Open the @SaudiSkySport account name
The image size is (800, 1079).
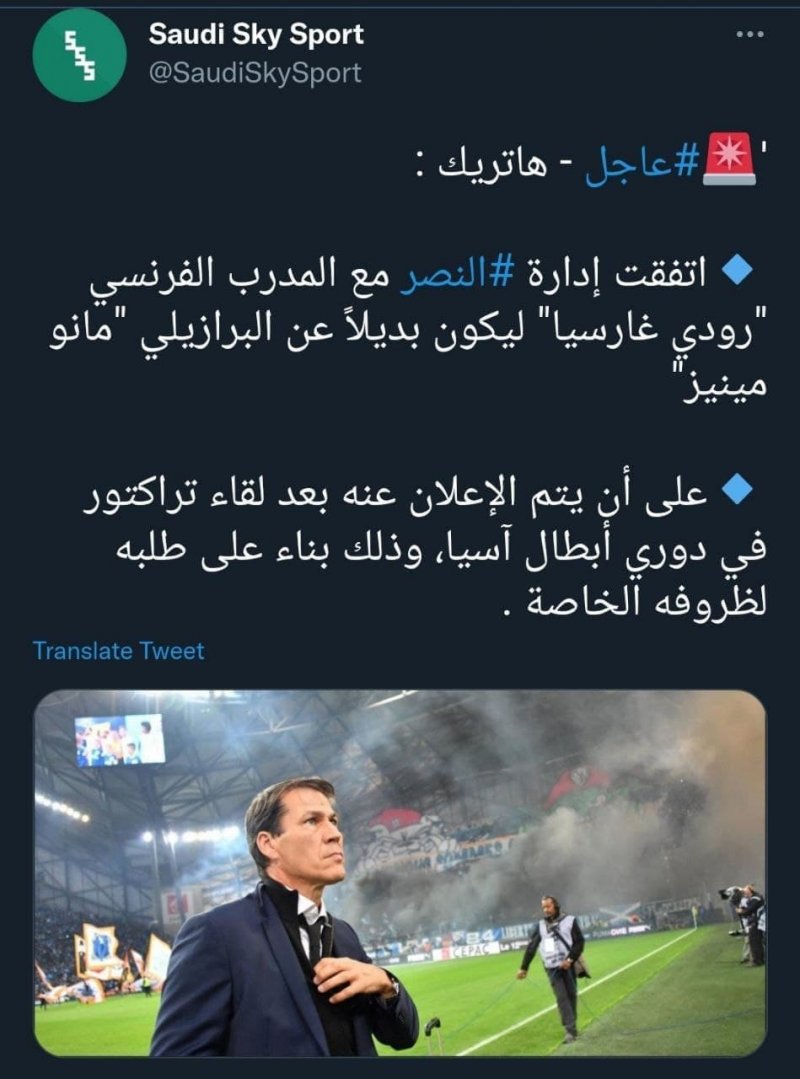(x=255, y=73)
